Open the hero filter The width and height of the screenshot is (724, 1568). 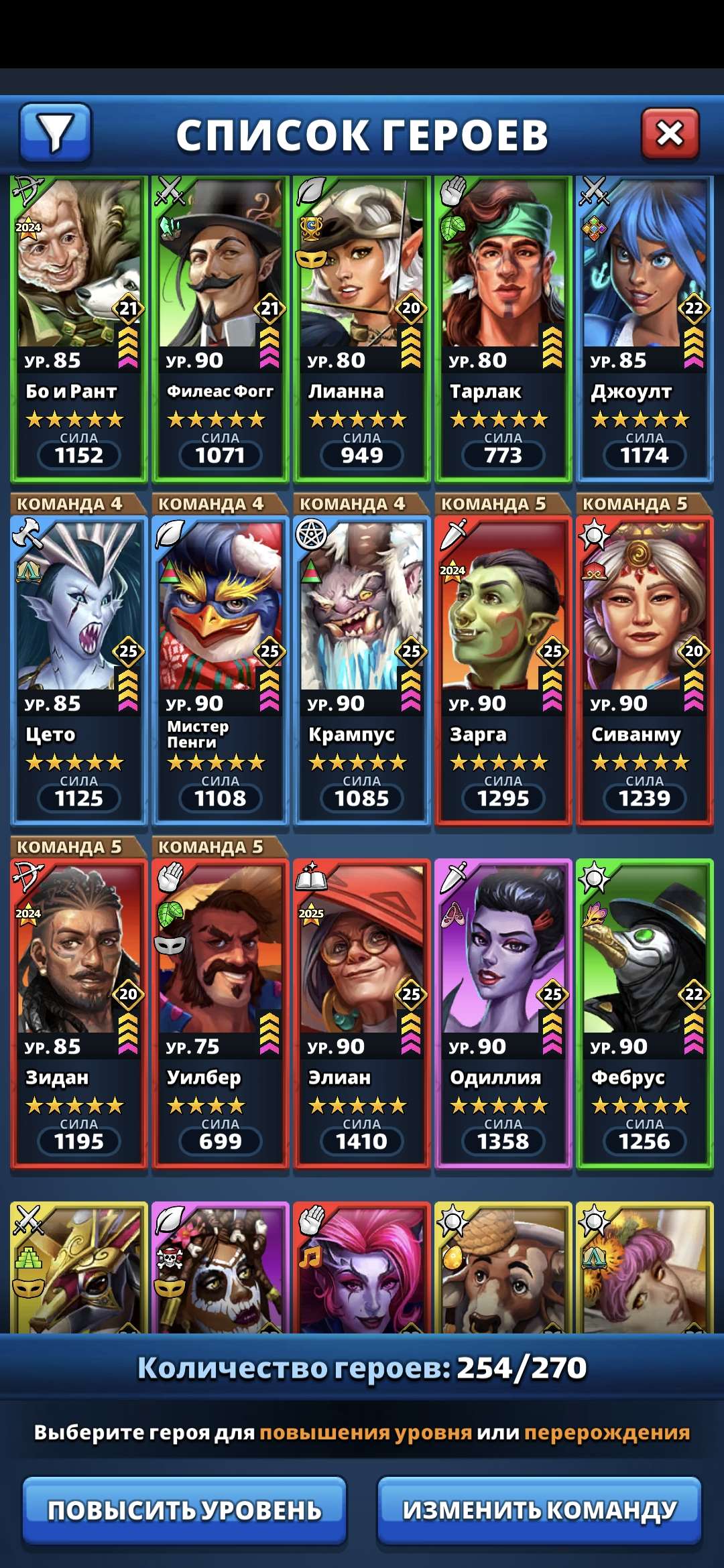[x=56, y=133]
